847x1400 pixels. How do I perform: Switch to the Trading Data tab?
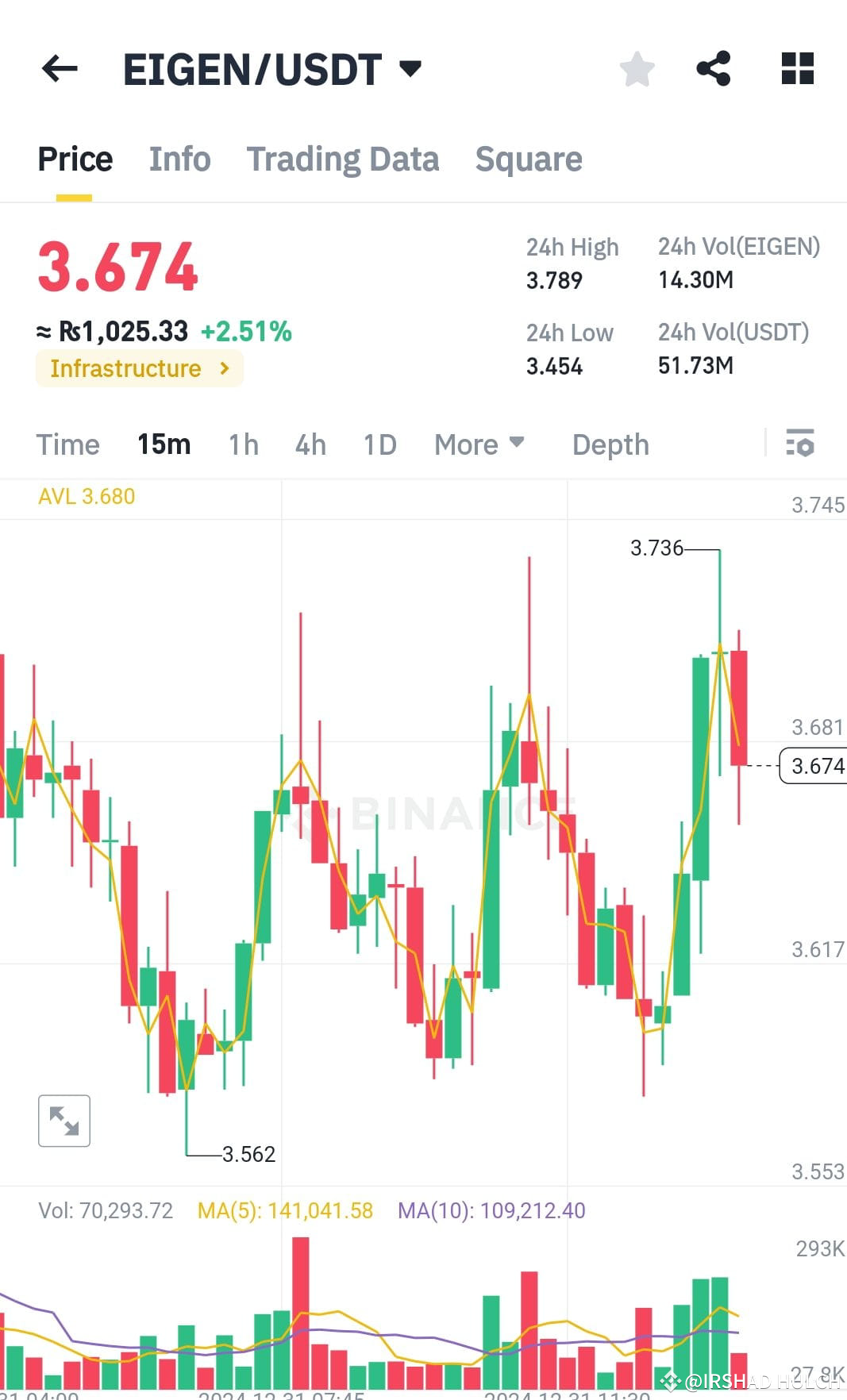(x=343, y=159)
